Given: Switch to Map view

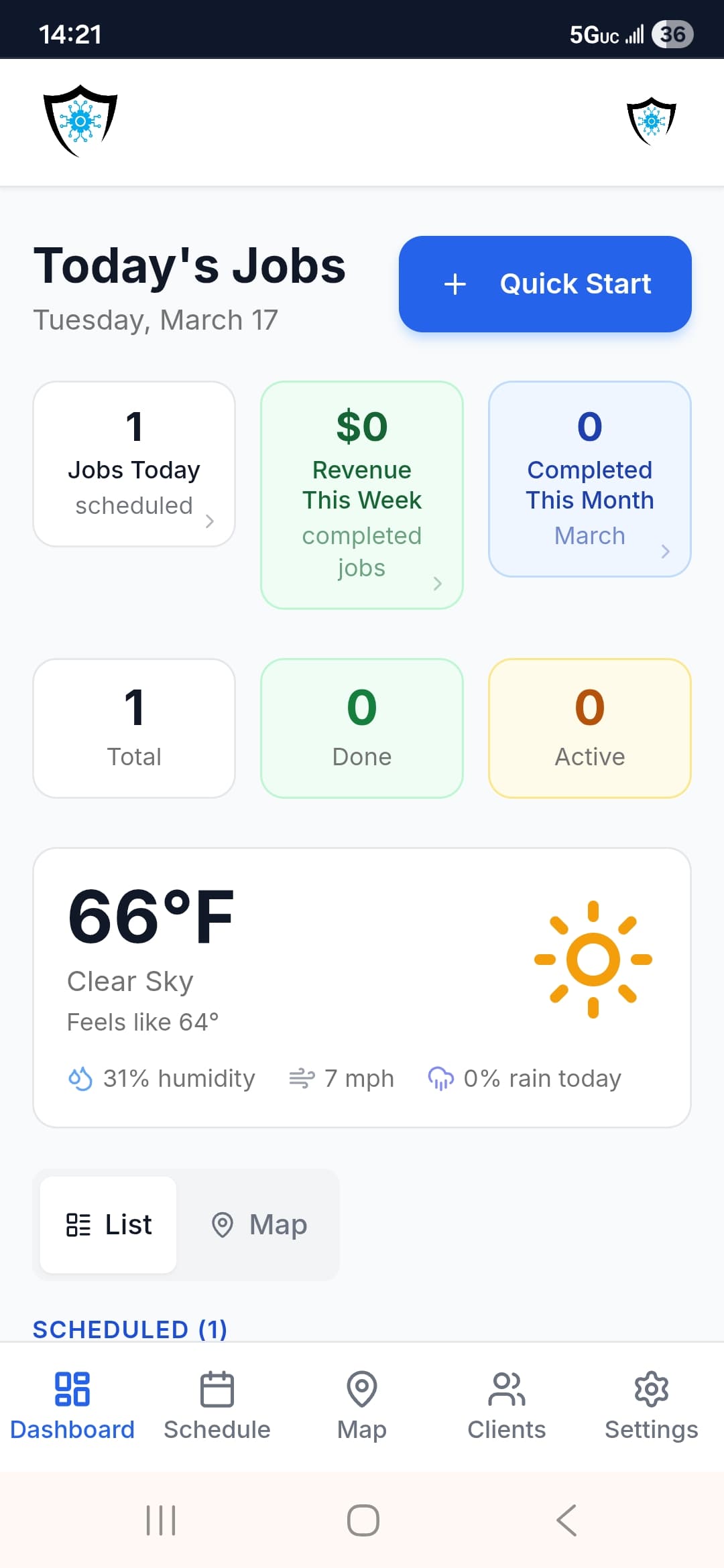Looking at the screenshot, I should [261, 1224].
